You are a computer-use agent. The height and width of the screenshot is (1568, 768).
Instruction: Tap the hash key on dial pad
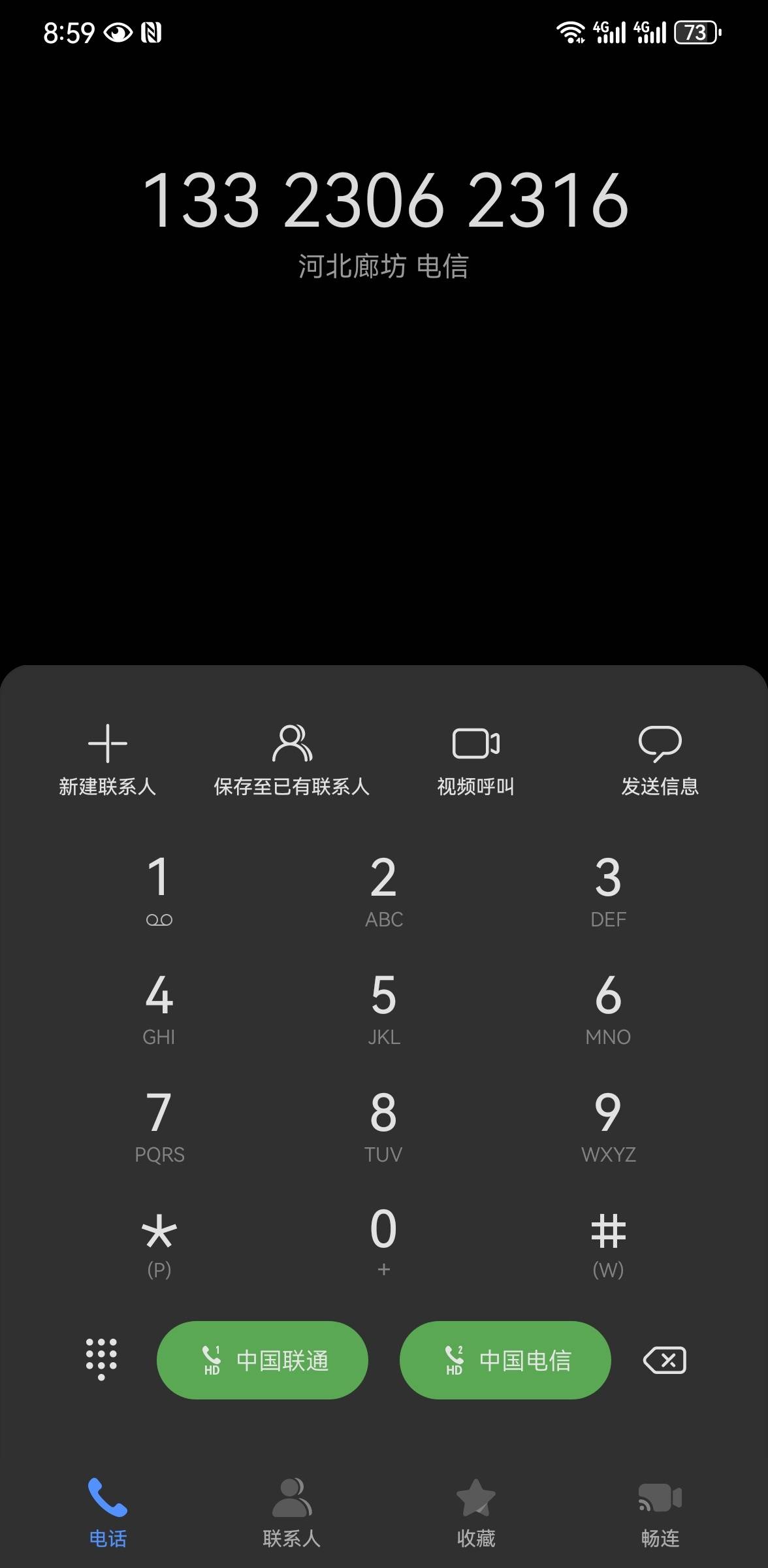click(608, 1241)
